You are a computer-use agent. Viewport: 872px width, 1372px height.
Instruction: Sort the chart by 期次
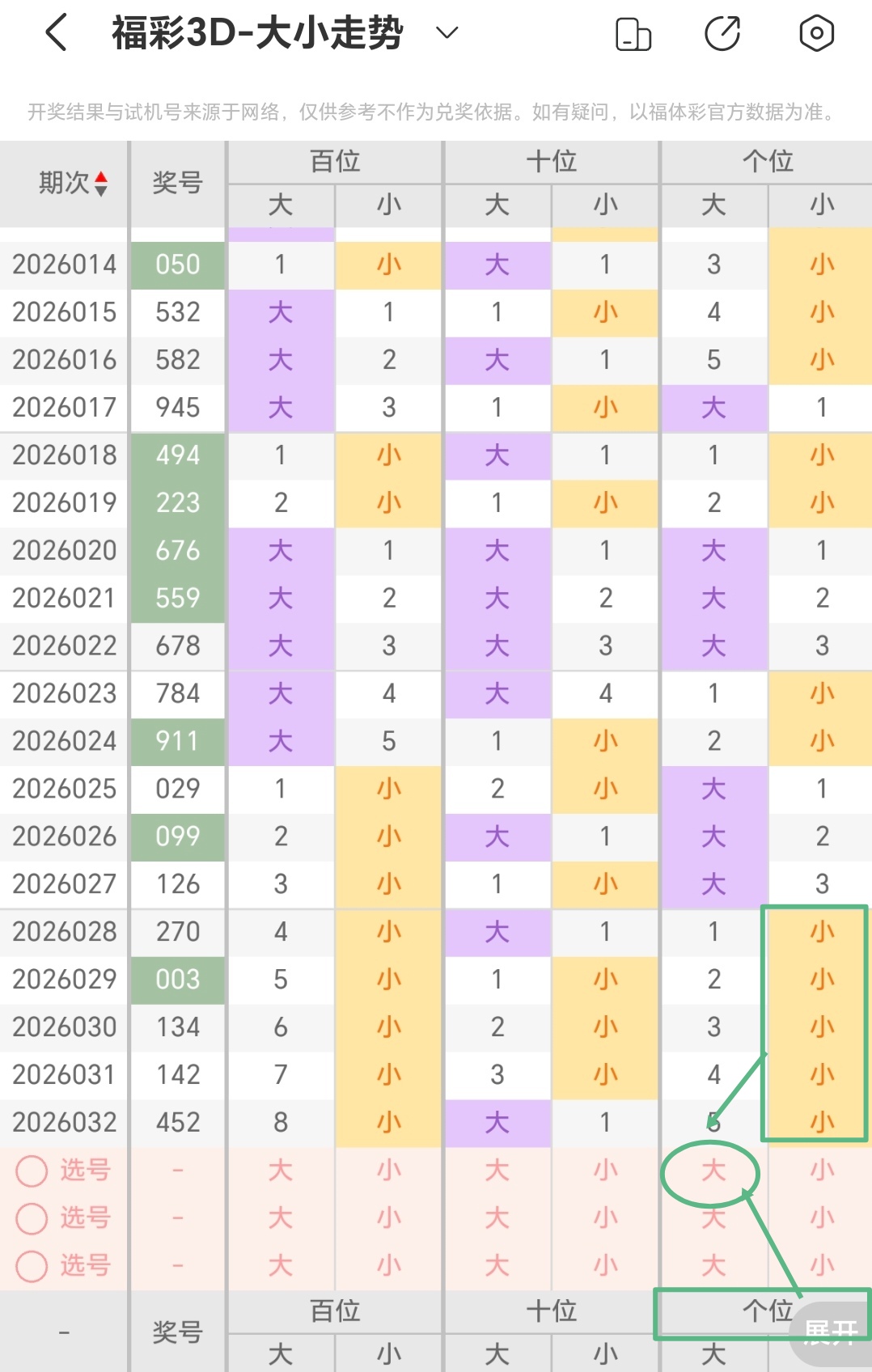[x=73, y=184]
